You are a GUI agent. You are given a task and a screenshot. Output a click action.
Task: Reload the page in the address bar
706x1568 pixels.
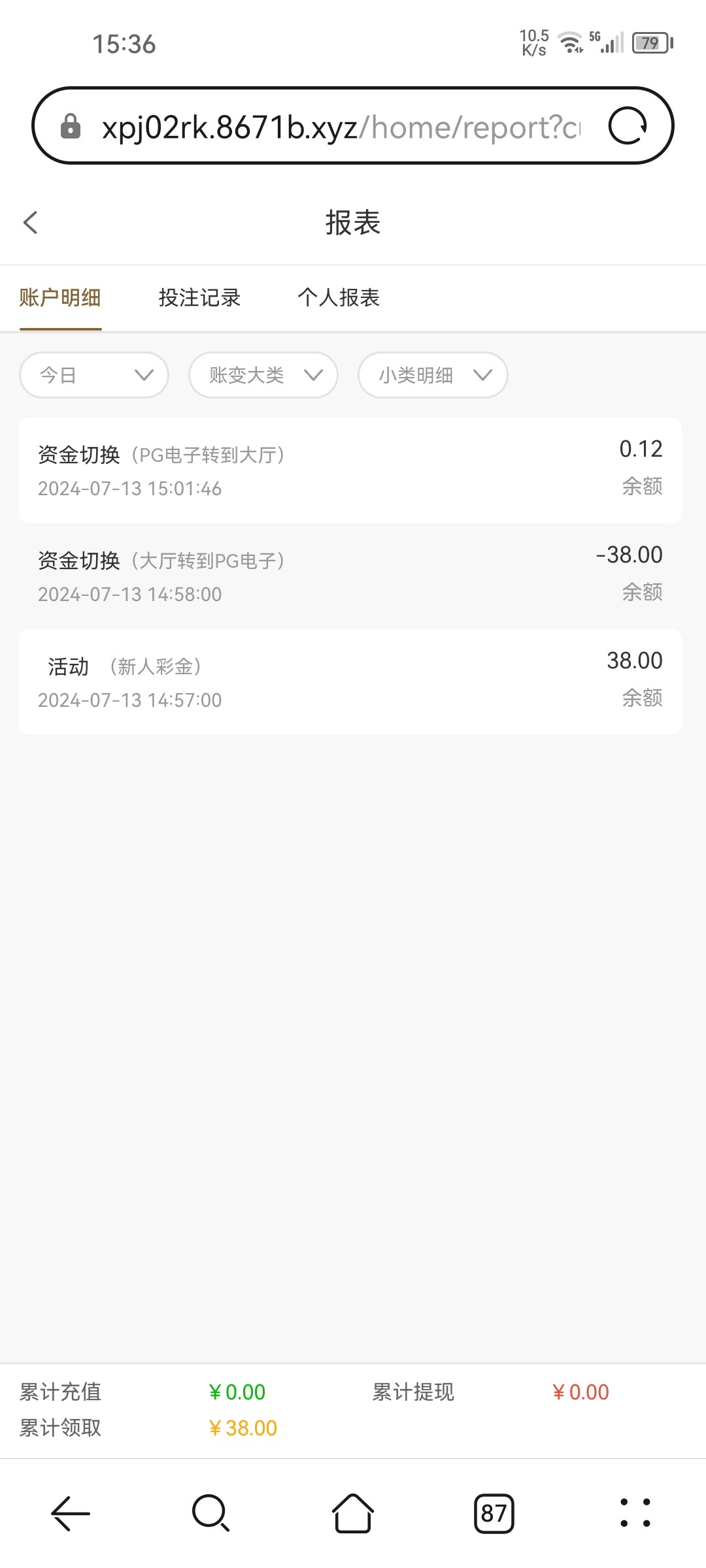[627, 126]
